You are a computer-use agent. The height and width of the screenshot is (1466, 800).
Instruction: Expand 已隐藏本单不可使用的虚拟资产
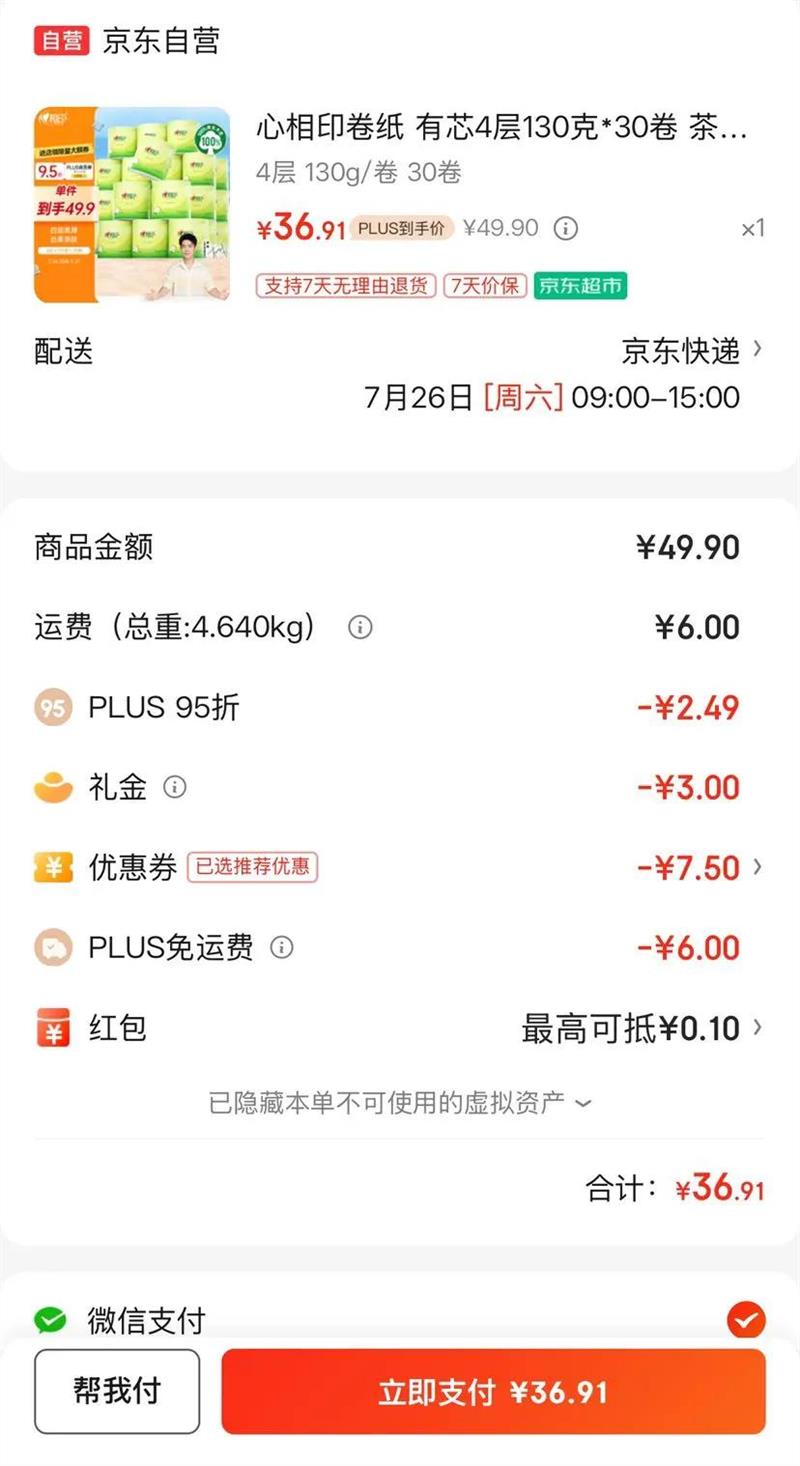click(x=400, y=1103)
